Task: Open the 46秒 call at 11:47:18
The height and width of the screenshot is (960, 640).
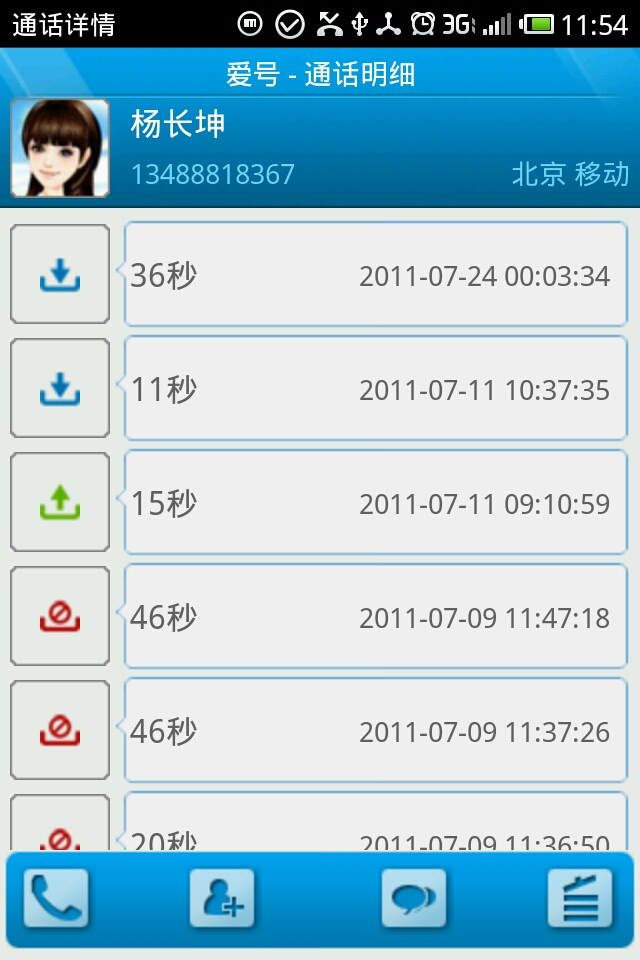Action: pyautogui.click(x=375, y=617)
